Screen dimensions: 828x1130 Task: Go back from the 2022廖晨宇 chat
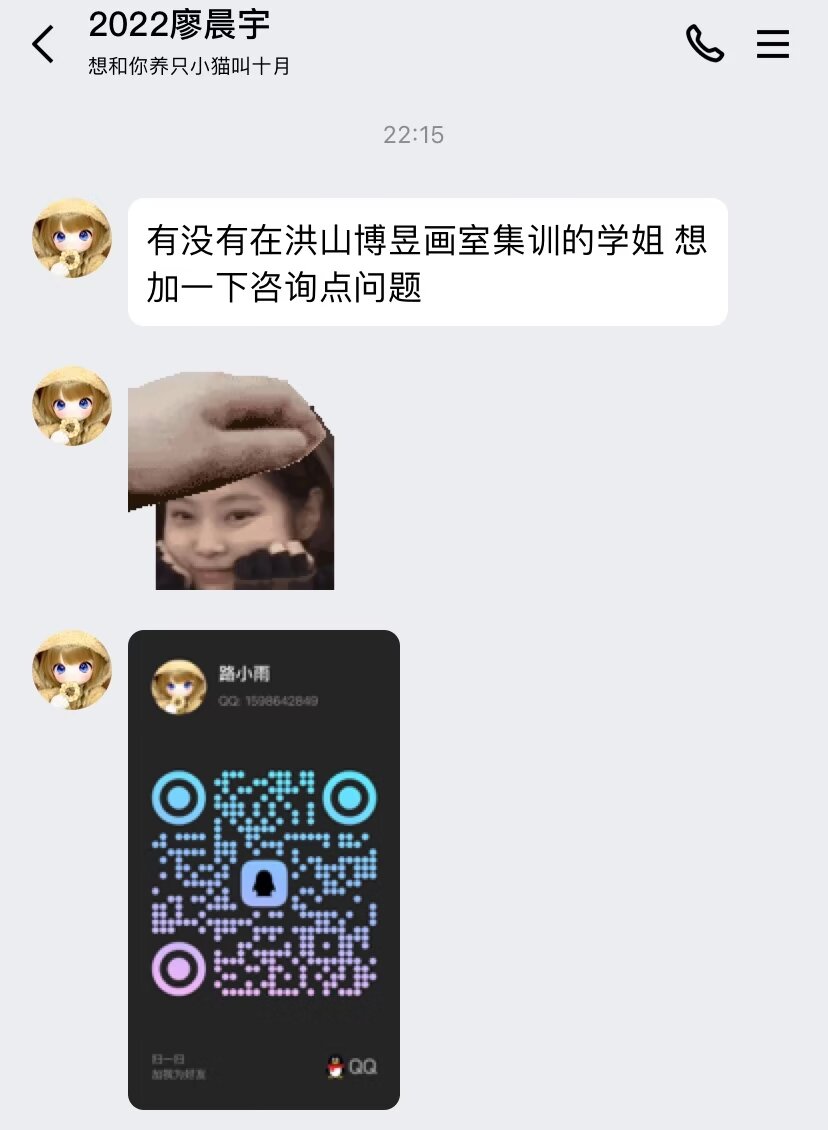tap(43, 45)
